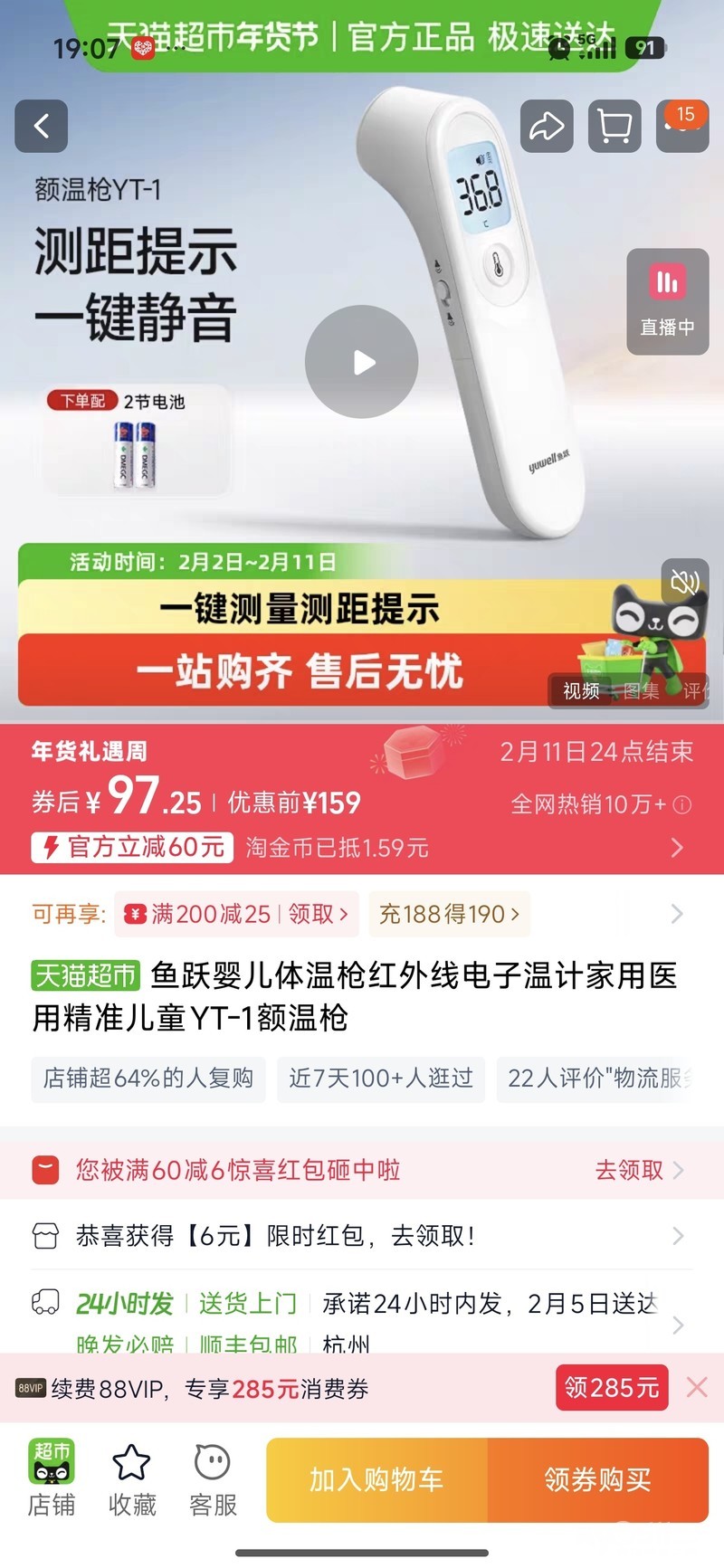Open the 6元 limited-time red packet row
The height and width of the screenshot is (1568, 724).
pyautogui.click(x=362, y=1235)
